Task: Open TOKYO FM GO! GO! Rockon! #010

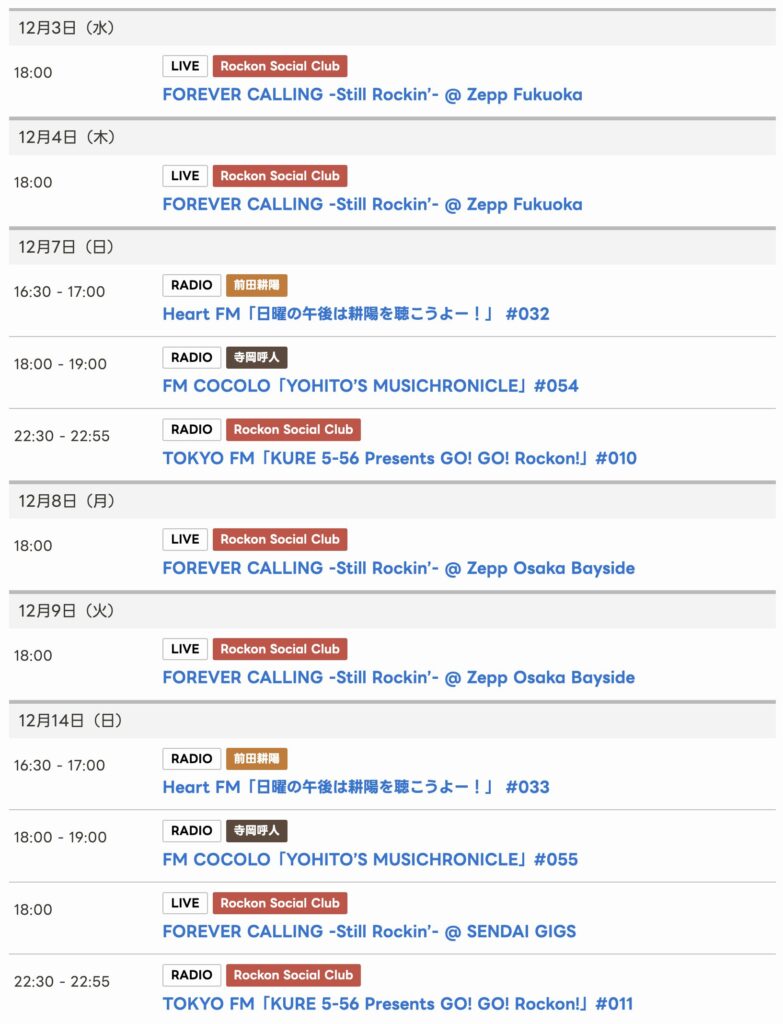Action: (x=399, y=459)
